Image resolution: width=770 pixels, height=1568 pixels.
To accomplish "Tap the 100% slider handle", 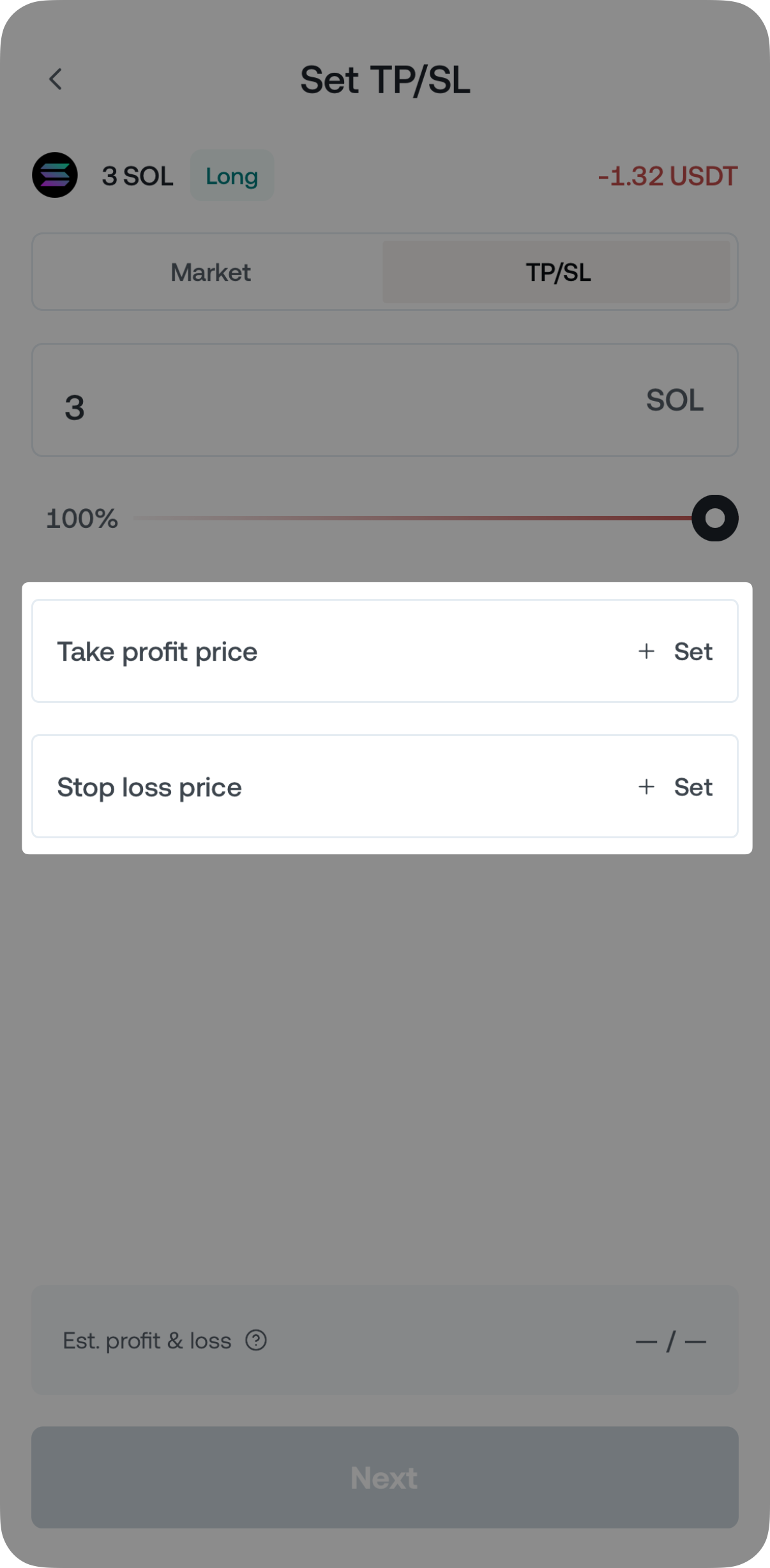I will [714, 518].
